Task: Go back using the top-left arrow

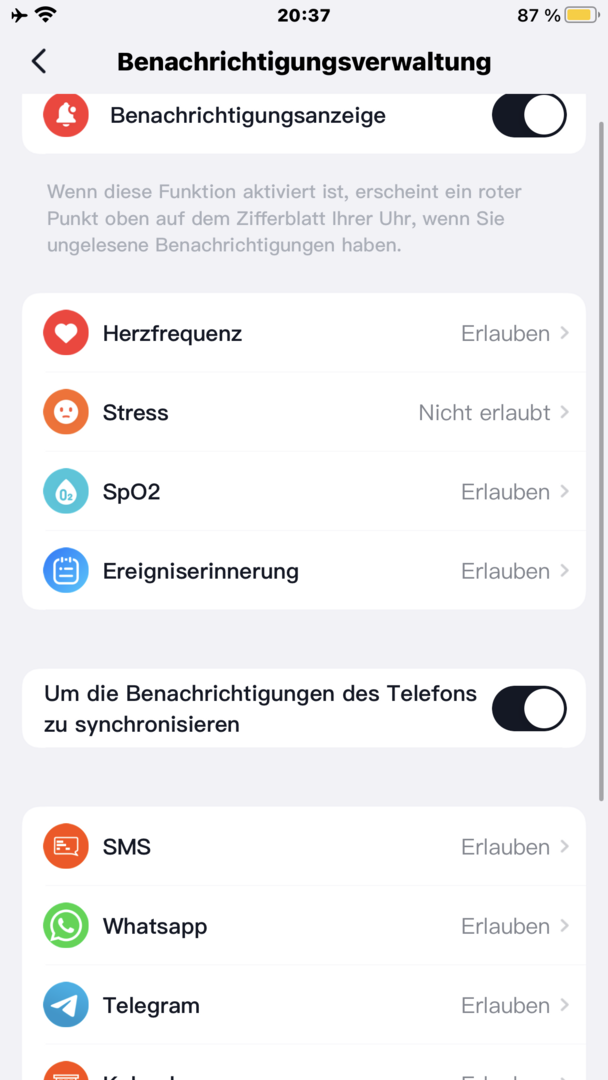Action: pos(39,61)
